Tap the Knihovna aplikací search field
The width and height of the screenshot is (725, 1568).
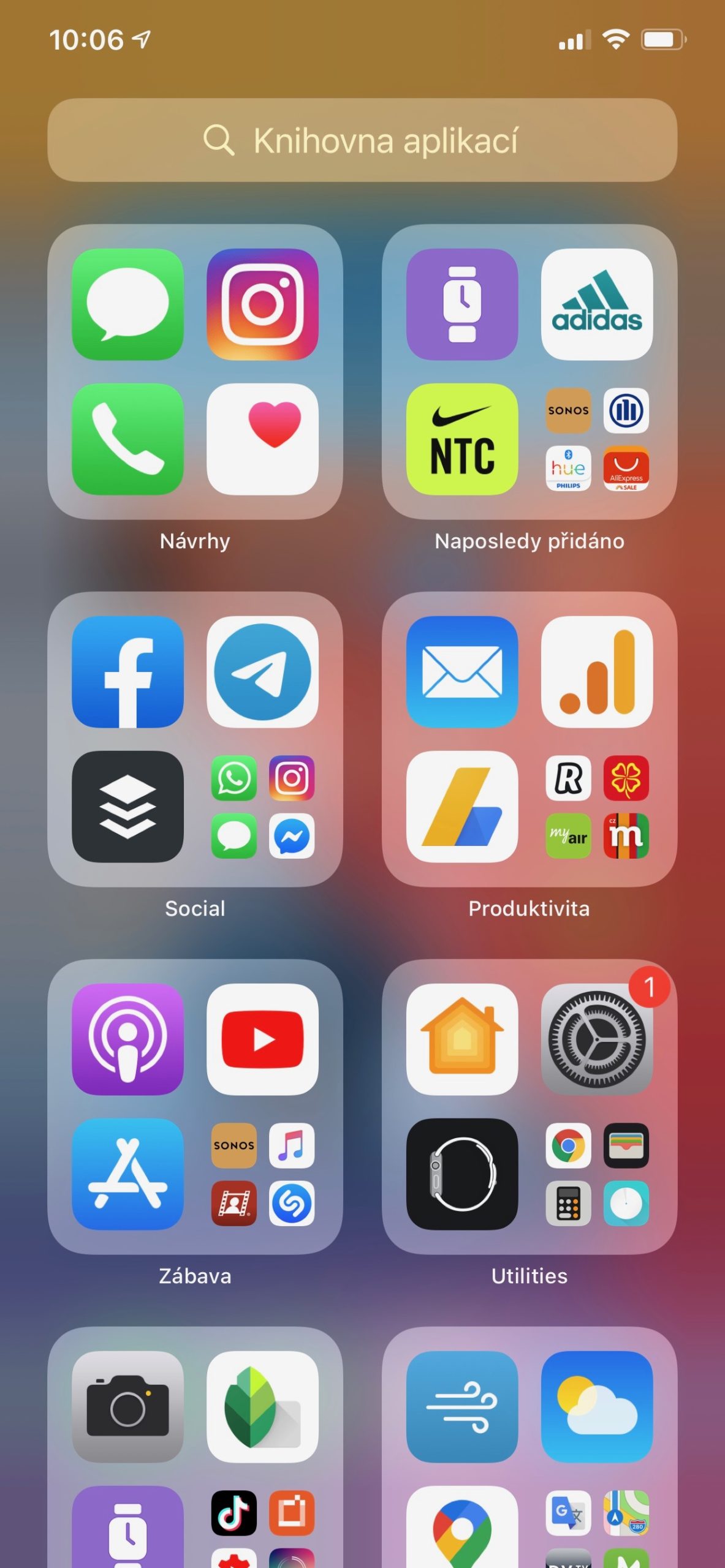pos(362,140)
